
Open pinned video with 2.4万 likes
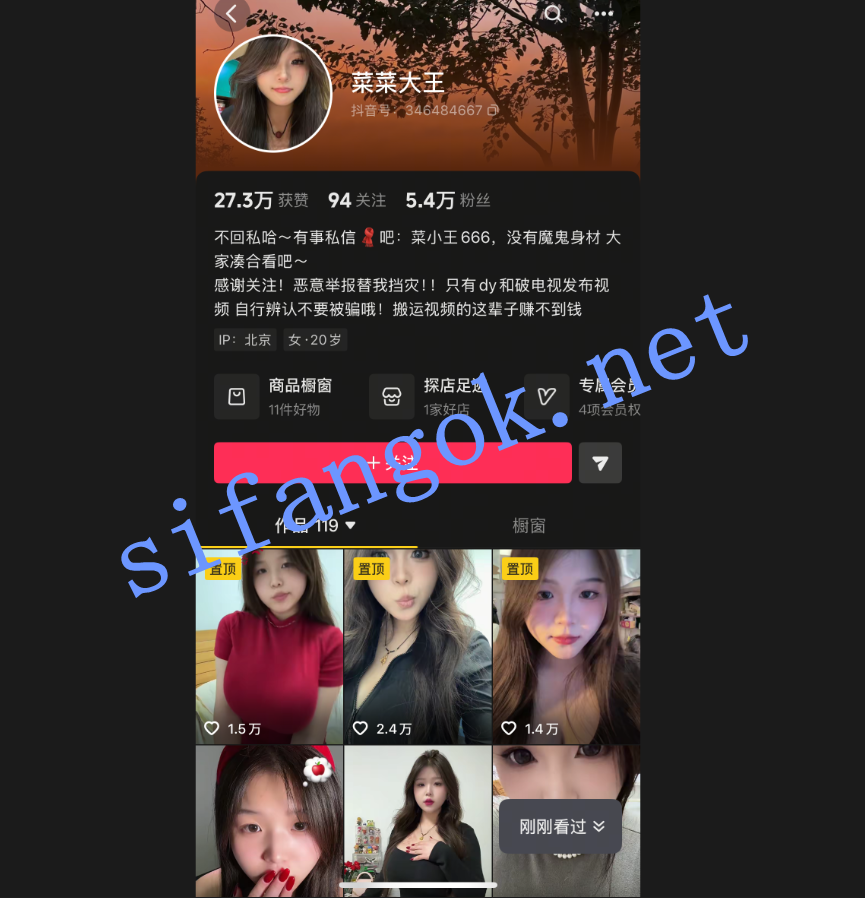pos(418,646)
